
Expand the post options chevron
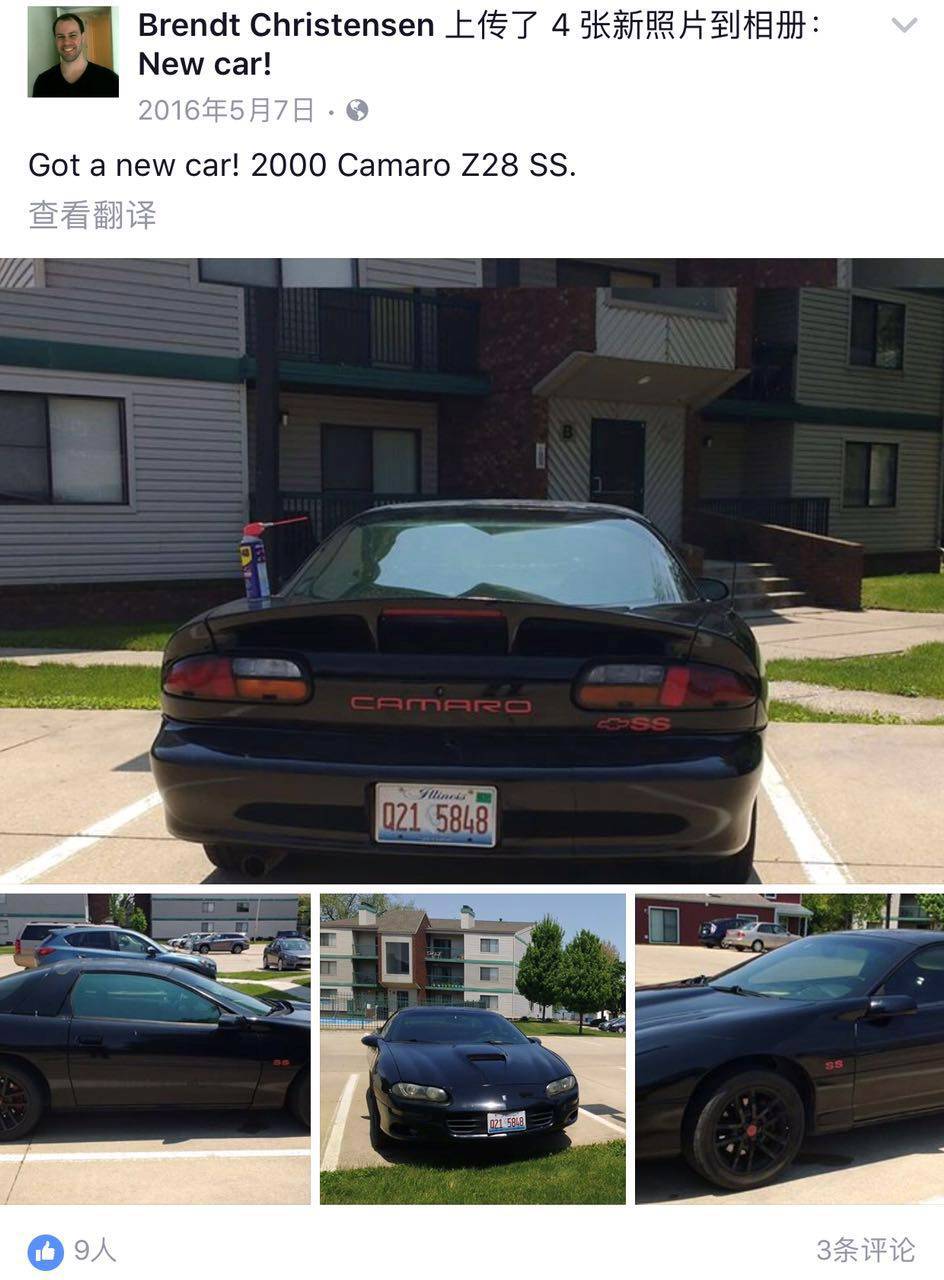point(903,26)
